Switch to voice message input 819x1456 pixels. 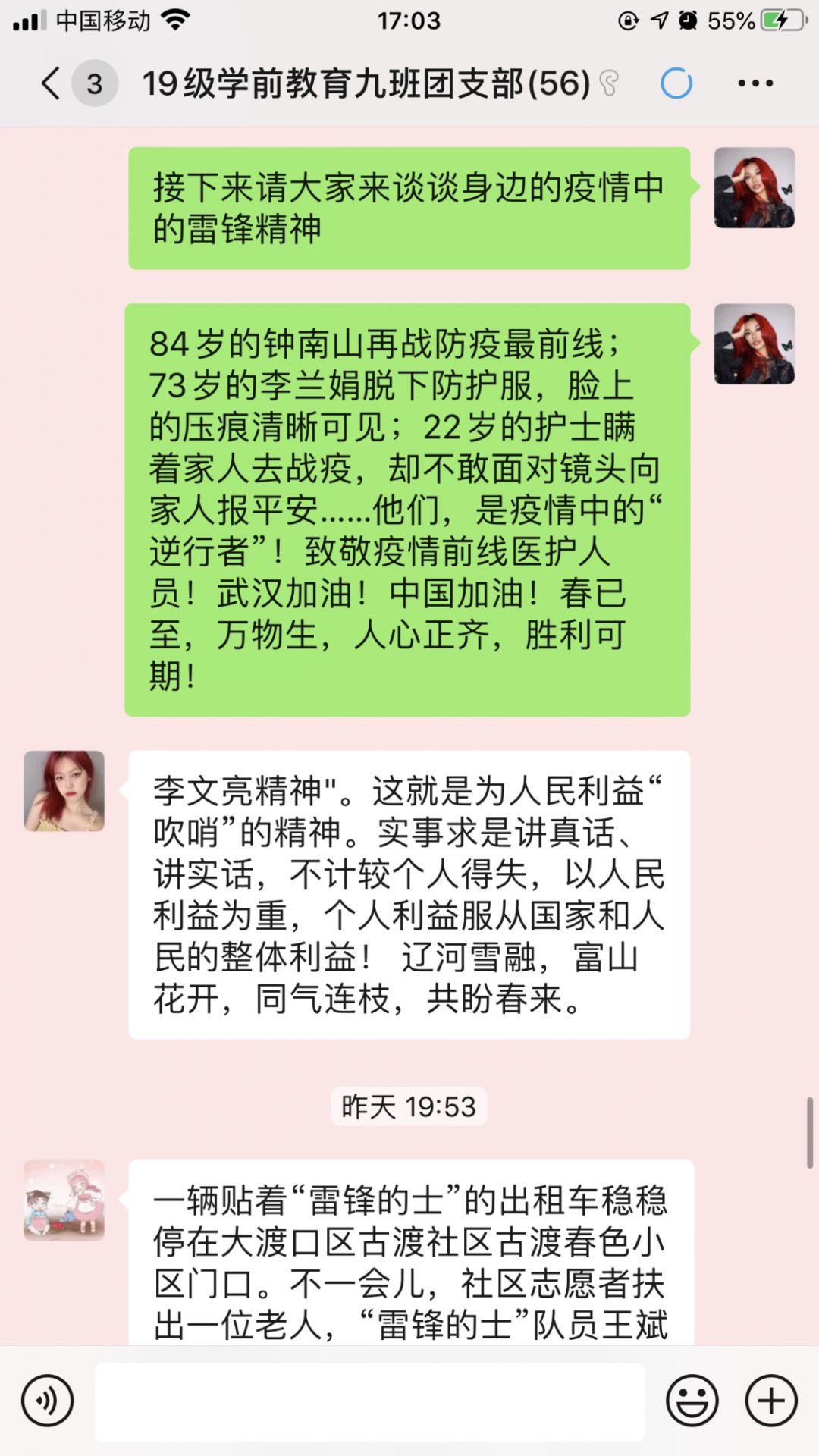pyautogui.click(x=48, y=1401)
